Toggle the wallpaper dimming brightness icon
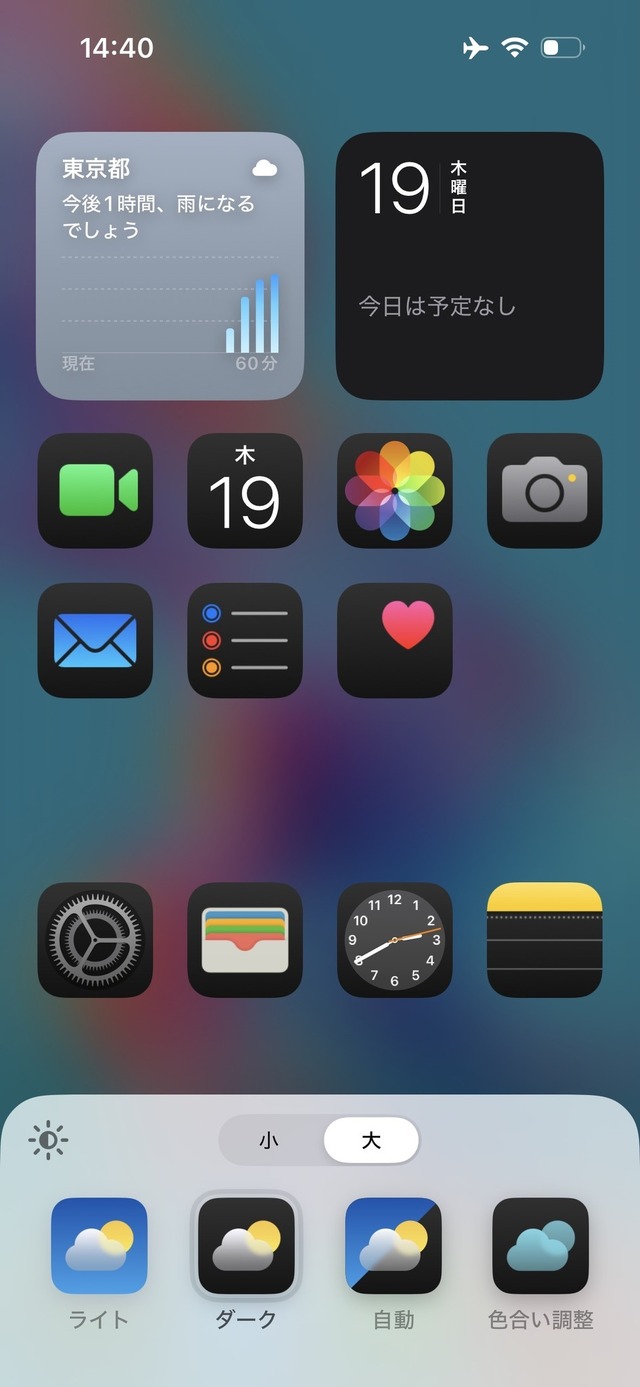The height and width of the screenshot is (1387, 640). click(x=48, y=1140)
